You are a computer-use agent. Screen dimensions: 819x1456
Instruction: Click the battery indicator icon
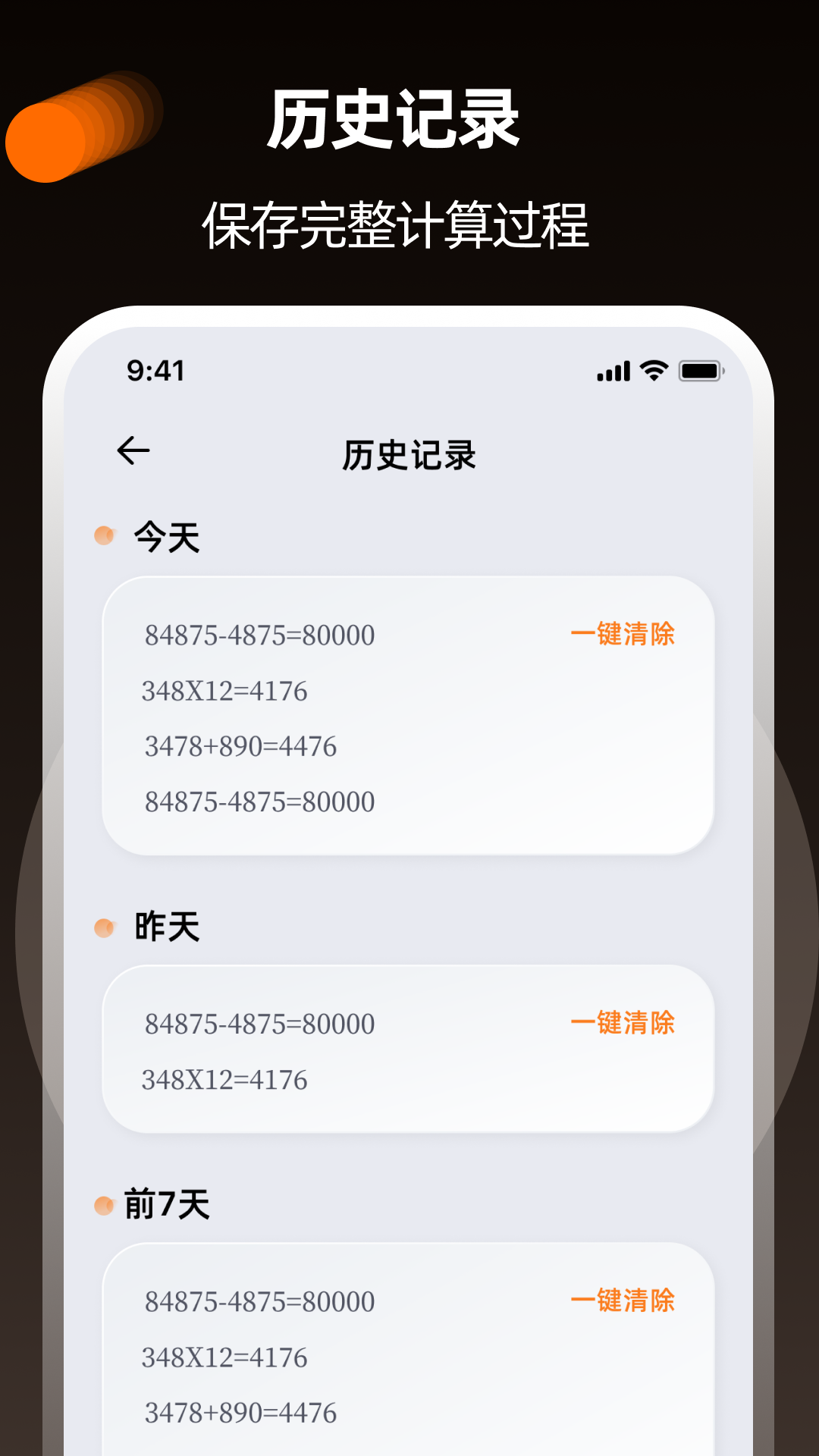(x=699, y=370)
